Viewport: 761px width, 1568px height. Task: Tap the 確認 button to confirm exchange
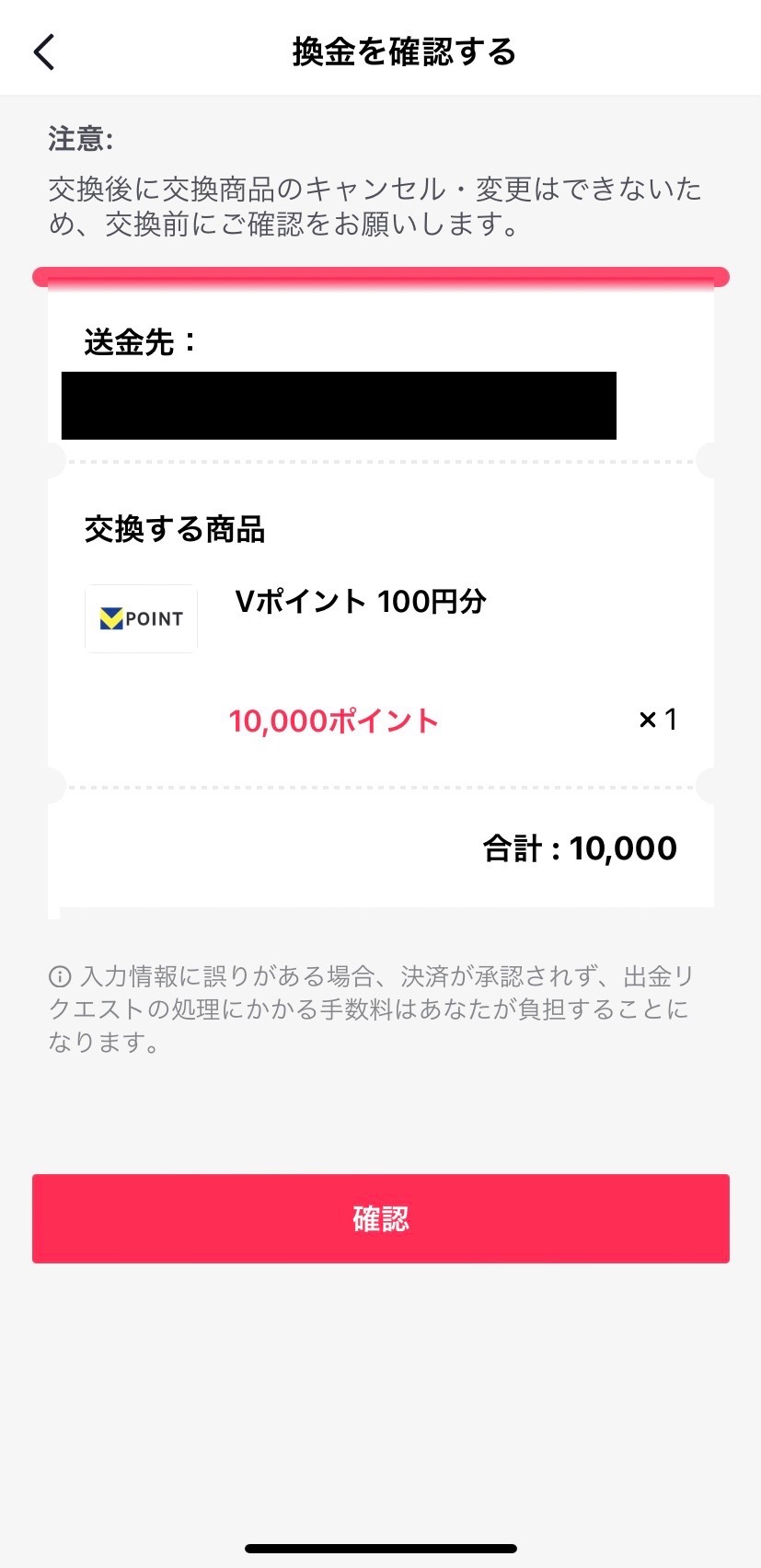pos(380,1218)
